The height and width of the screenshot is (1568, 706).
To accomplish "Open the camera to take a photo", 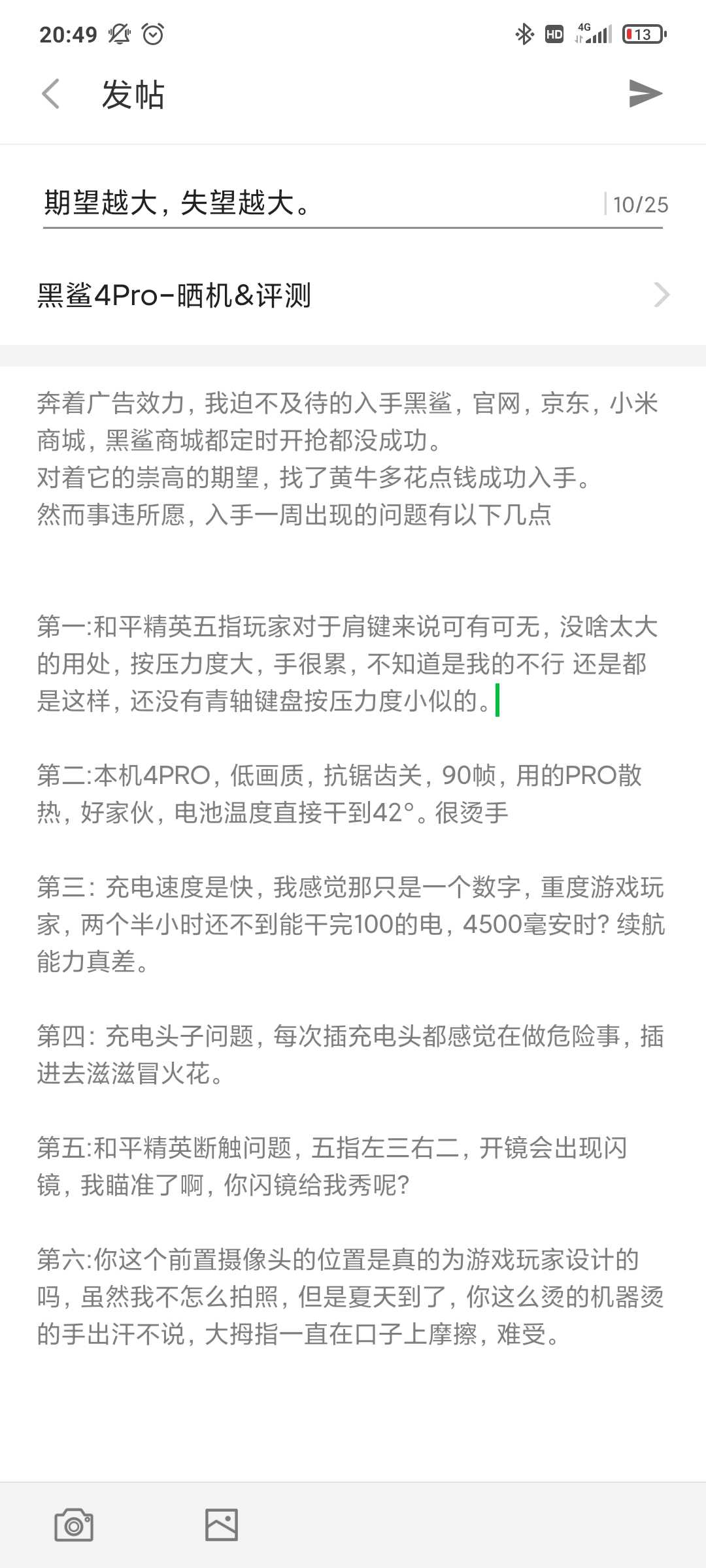I will coord(74,1524).
